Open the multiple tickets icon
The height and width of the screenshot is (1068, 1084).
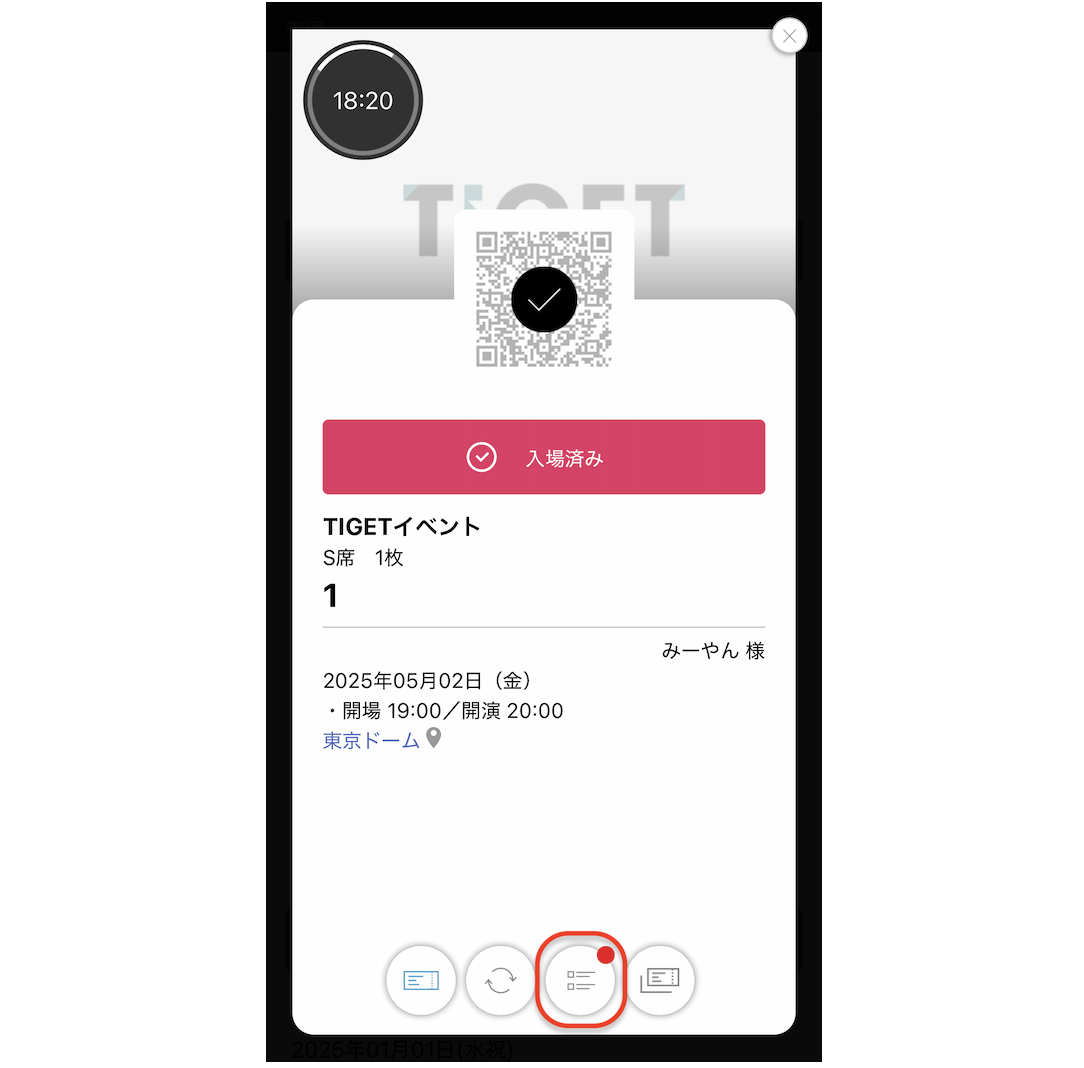tap(660, 980)
